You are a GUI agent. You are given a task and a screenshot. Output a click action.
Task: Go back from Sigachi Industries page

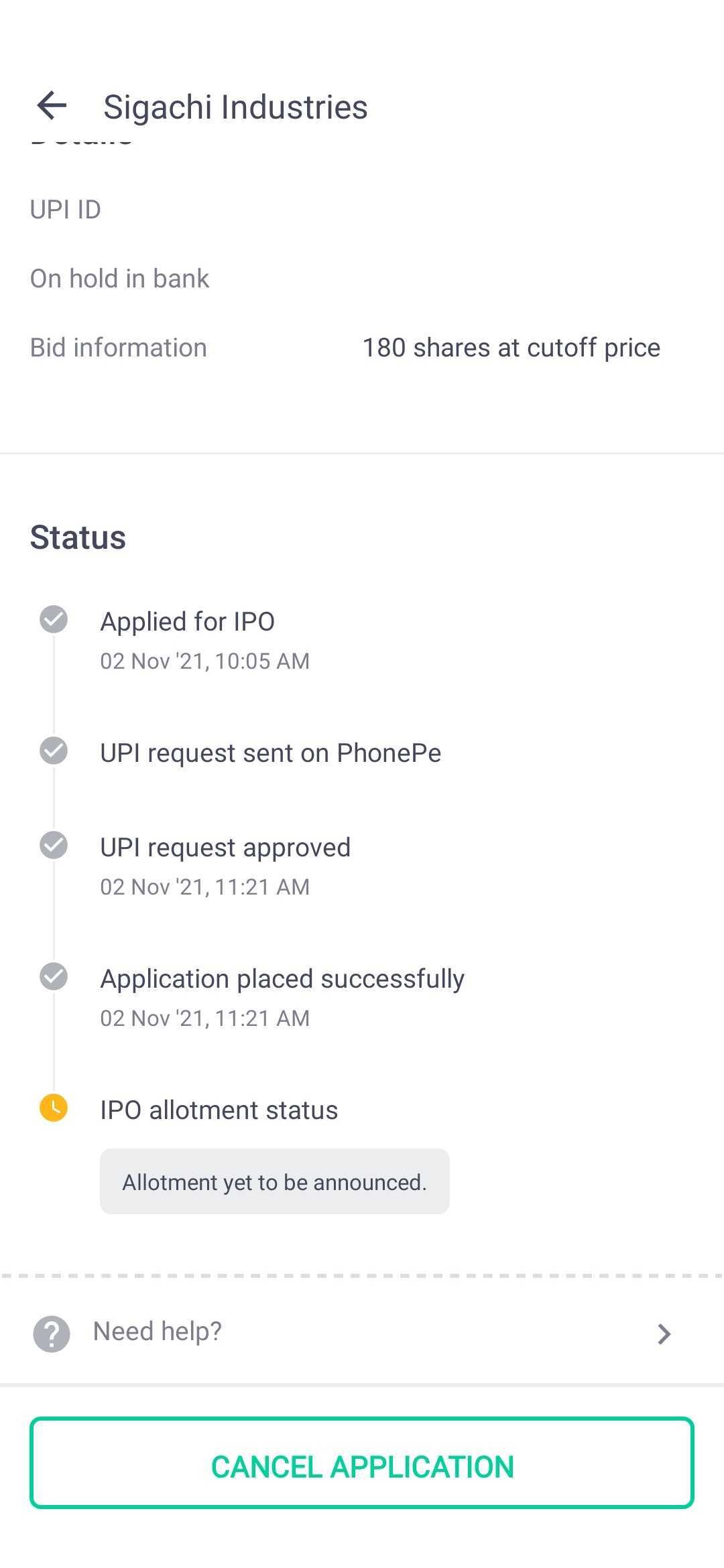[x=52, y=106]
